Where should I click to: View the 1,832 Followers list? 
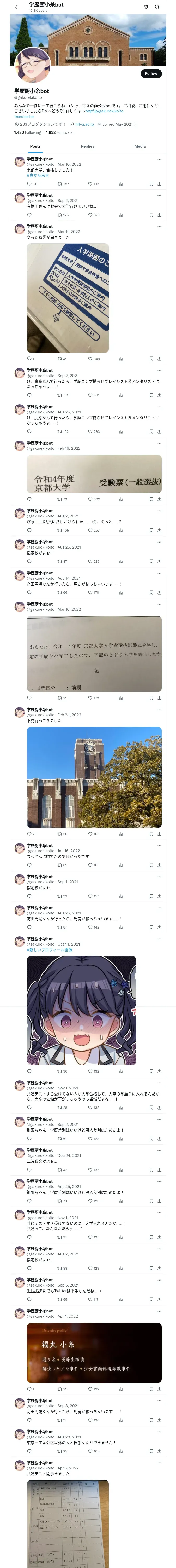[59, 132]
